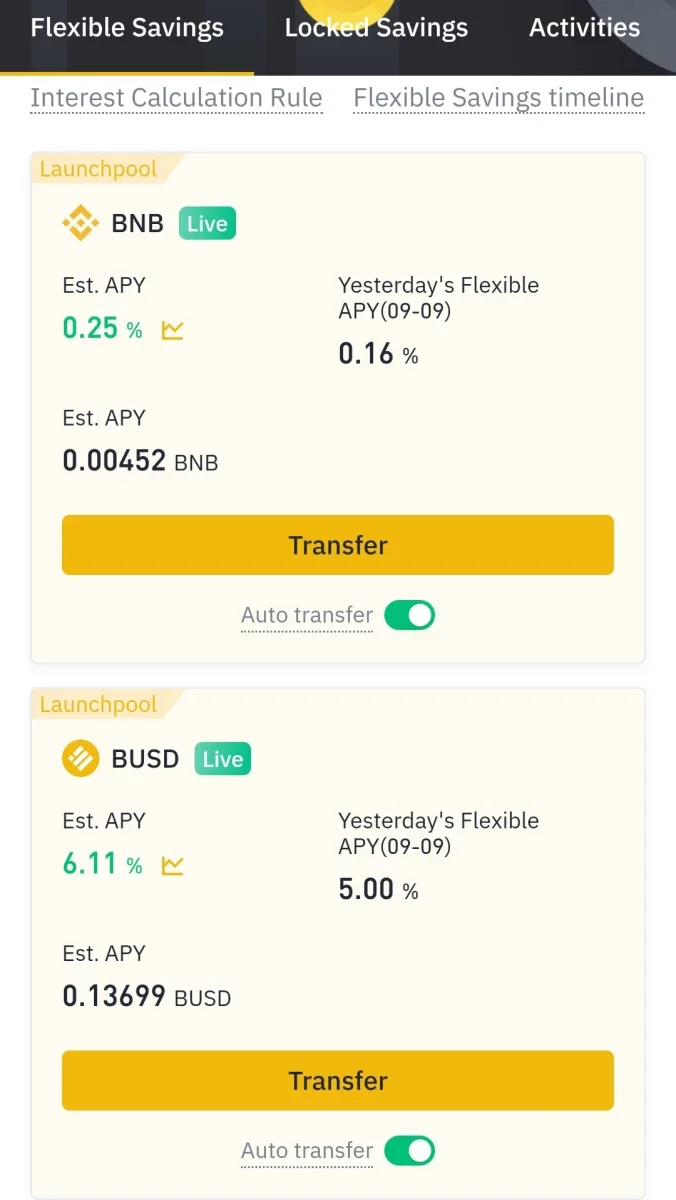This screenshot has height=1200, width=676.
Task: Open Auto transfer info on BNB card
Action: pos(307,616)
